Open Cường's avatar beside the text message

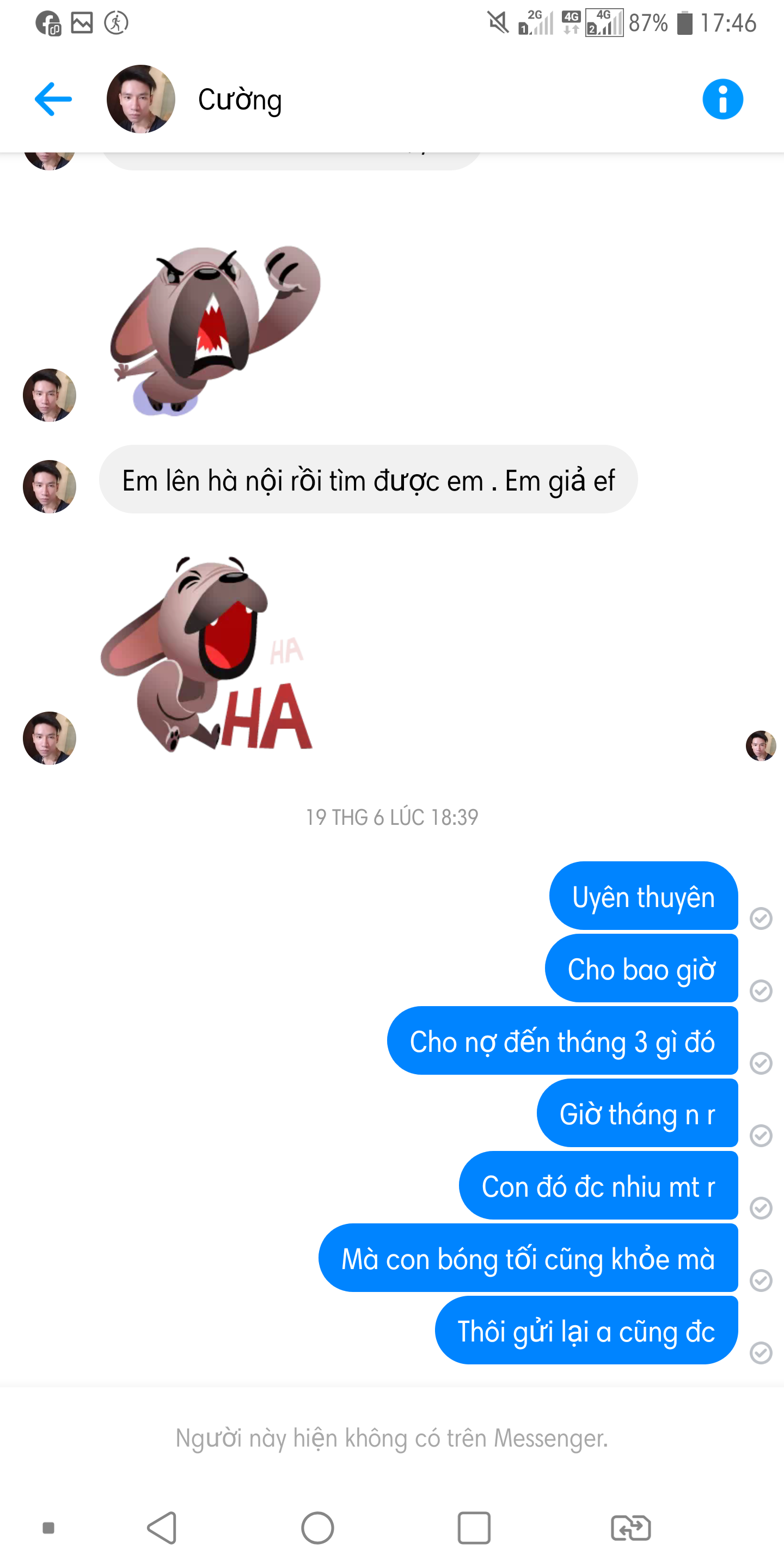pos(50,486)
